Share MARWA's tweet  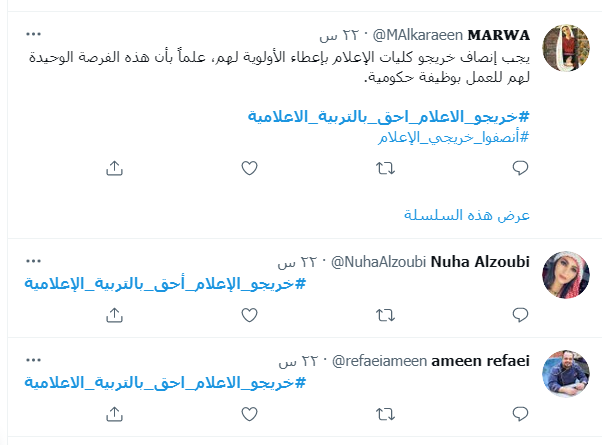[x=114, y=169]
